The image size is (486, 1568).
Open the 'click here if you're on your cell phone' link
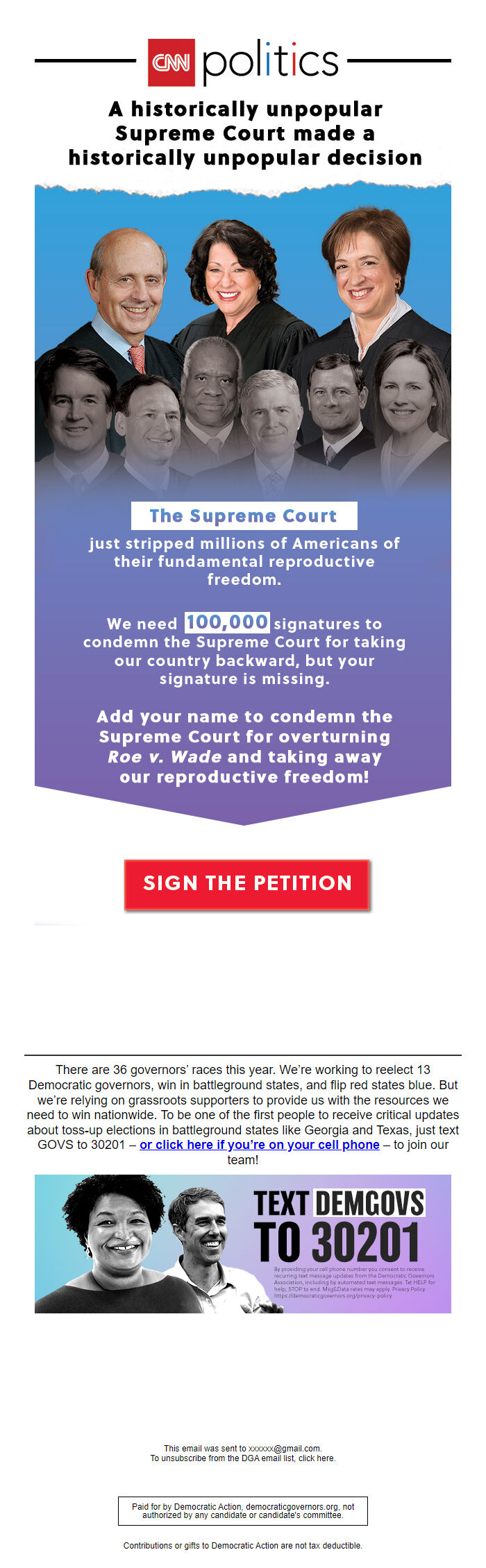260,1144
